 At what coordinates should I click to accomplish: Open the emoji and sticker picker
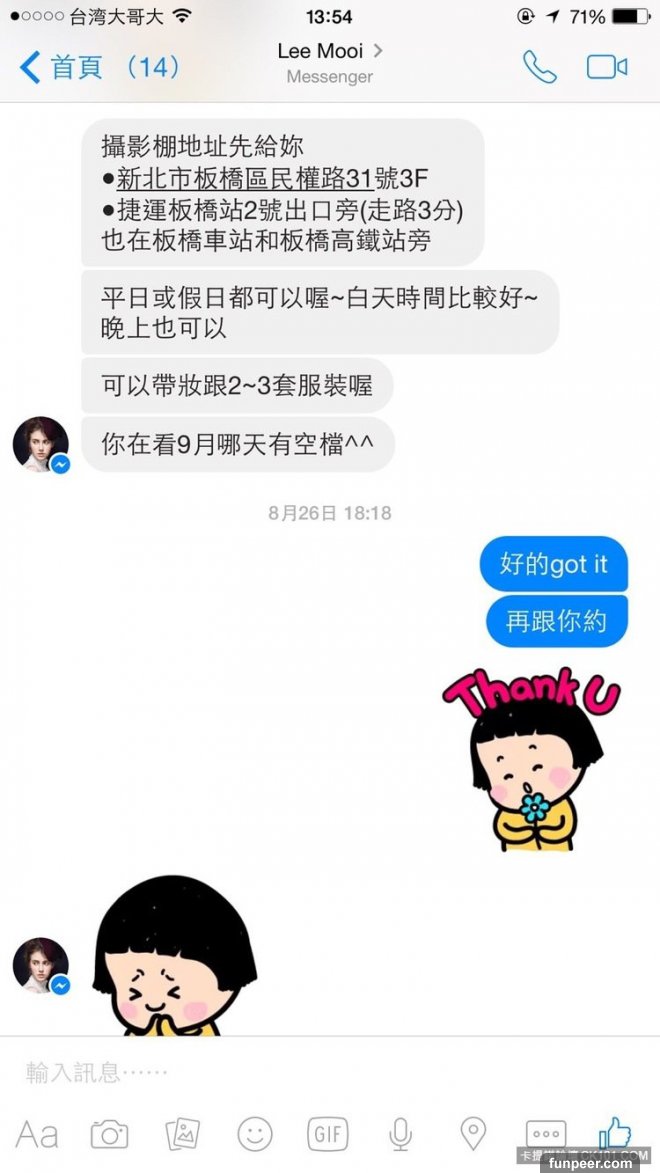pyautogui.click(x=255, y=1134)
